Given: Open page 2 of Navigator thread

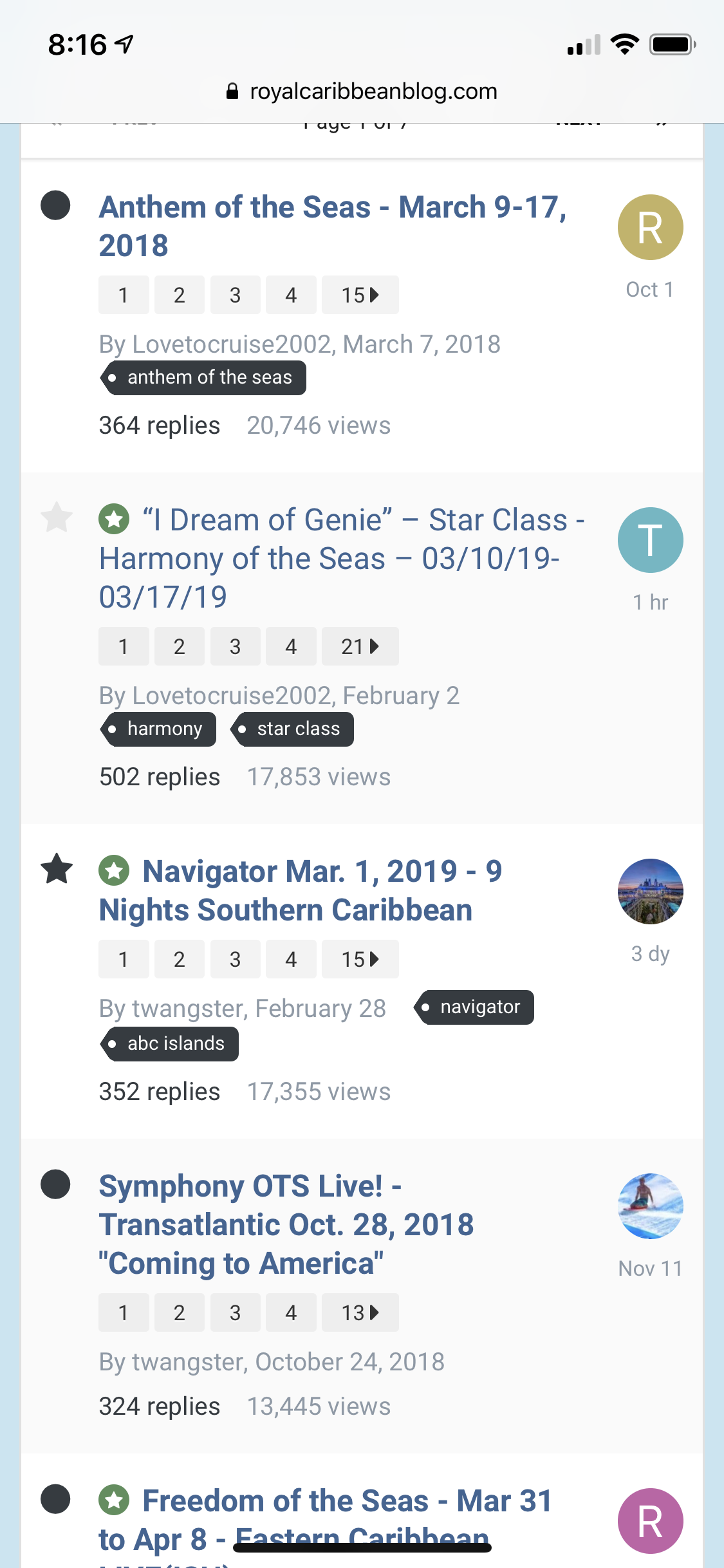Looking at the screenshot, I should pyautogui.click(x=180, y=959).
